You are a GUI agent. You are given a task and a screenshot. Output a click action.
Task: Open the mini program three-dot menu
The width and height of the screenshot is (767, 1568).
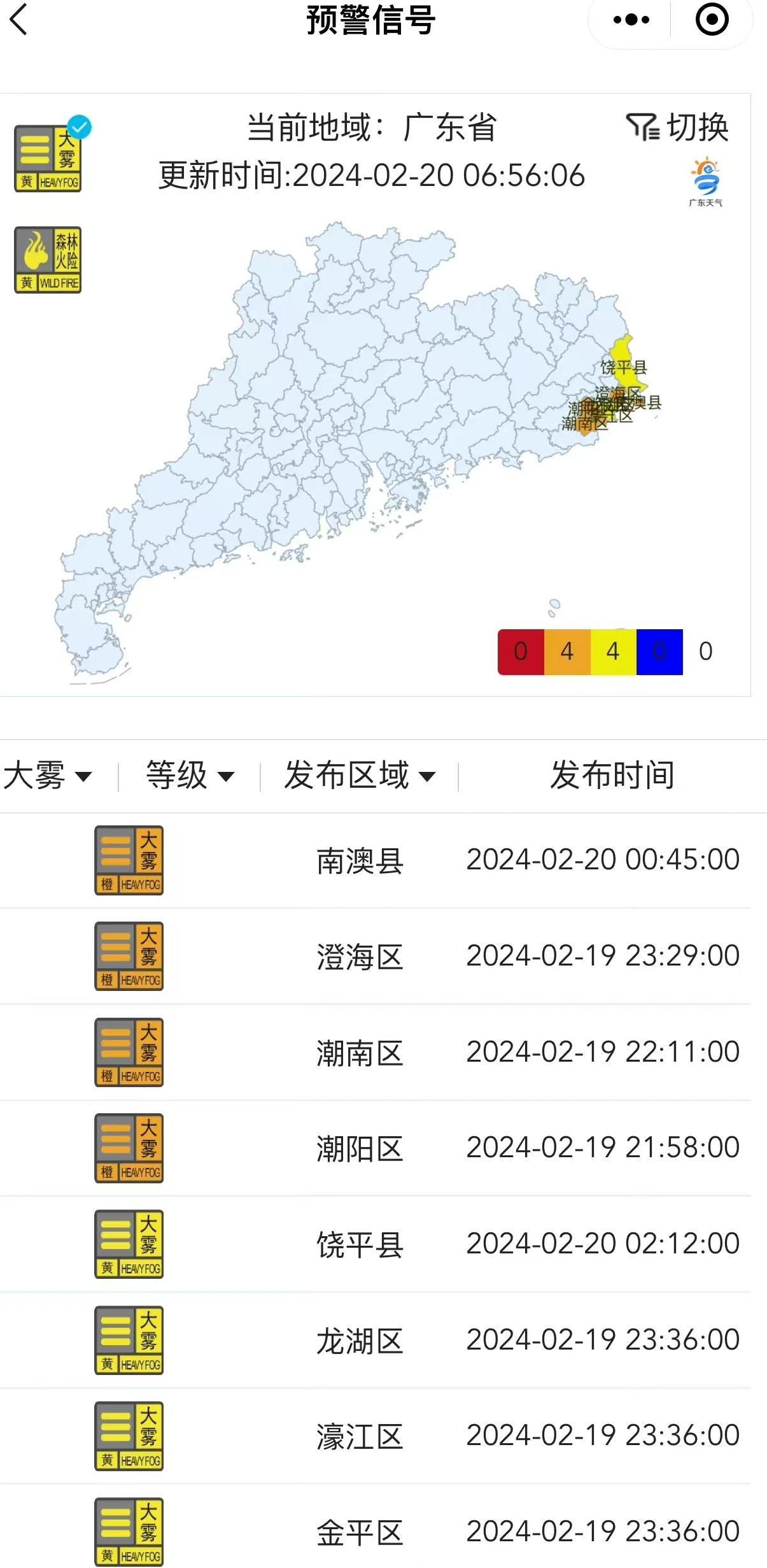[631, 20]
